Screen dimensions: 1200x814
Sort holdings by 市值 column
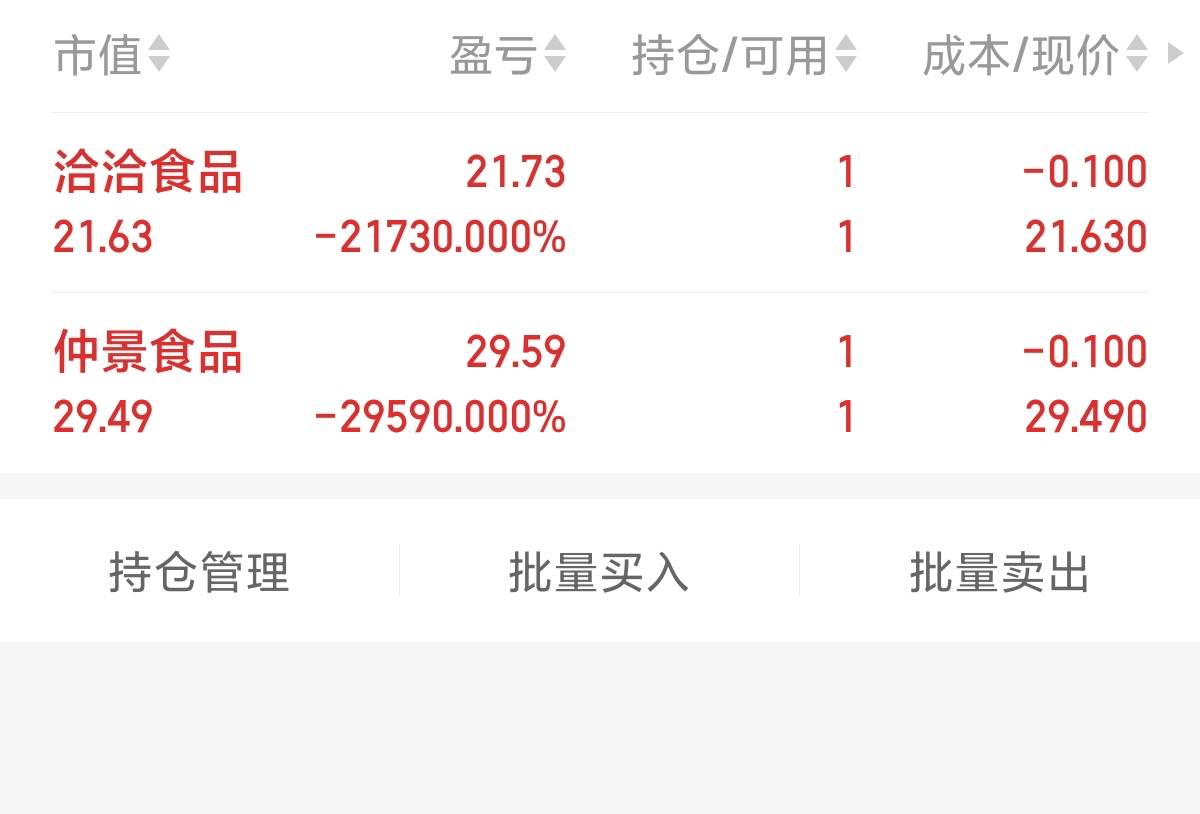[111, 55]
